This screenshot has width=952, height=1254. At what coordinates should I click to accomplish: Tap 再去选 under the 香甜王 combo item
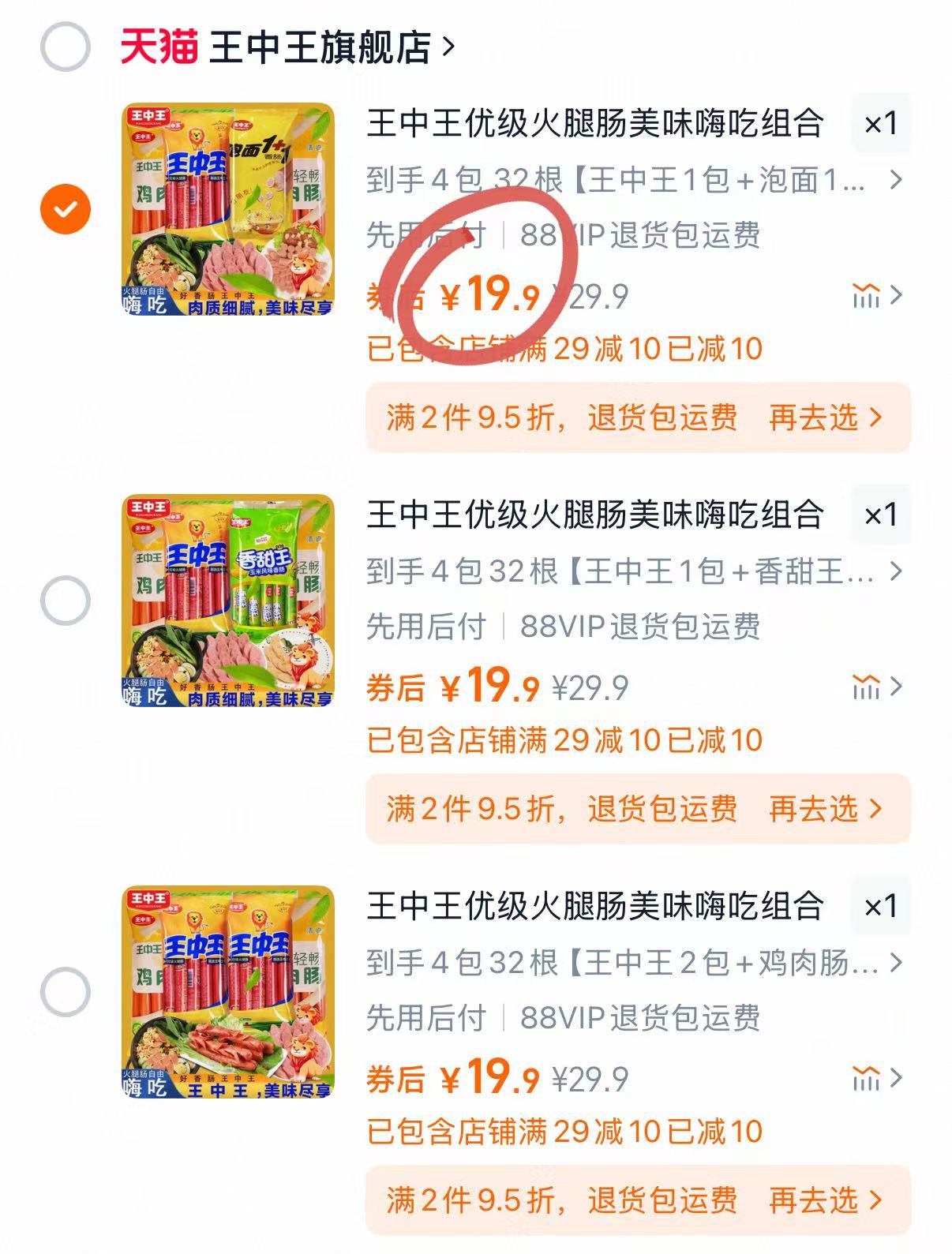pyautogui.click(x=824, y=809)
